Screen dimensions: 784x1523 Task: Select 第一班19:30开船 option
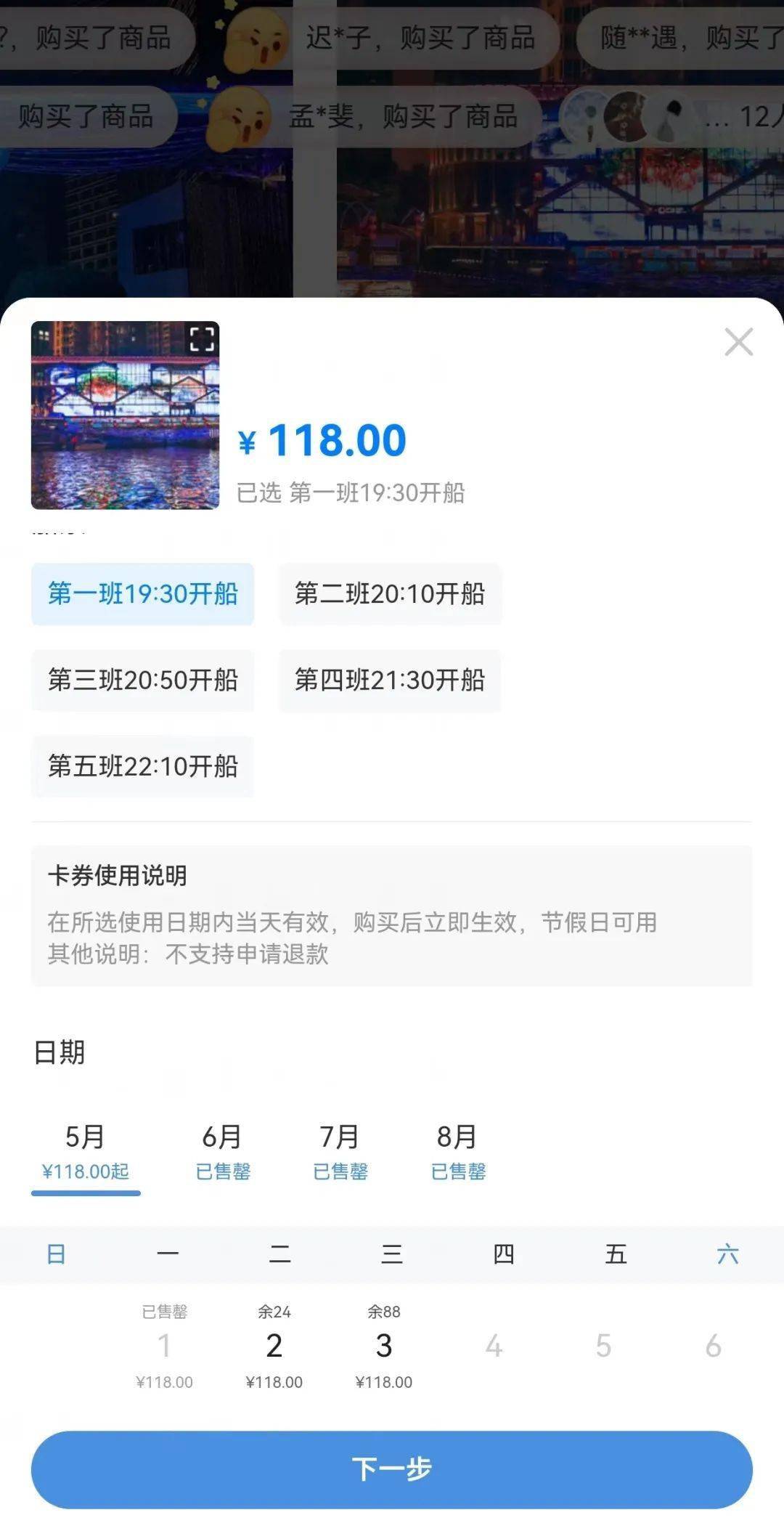pos(143,593)
